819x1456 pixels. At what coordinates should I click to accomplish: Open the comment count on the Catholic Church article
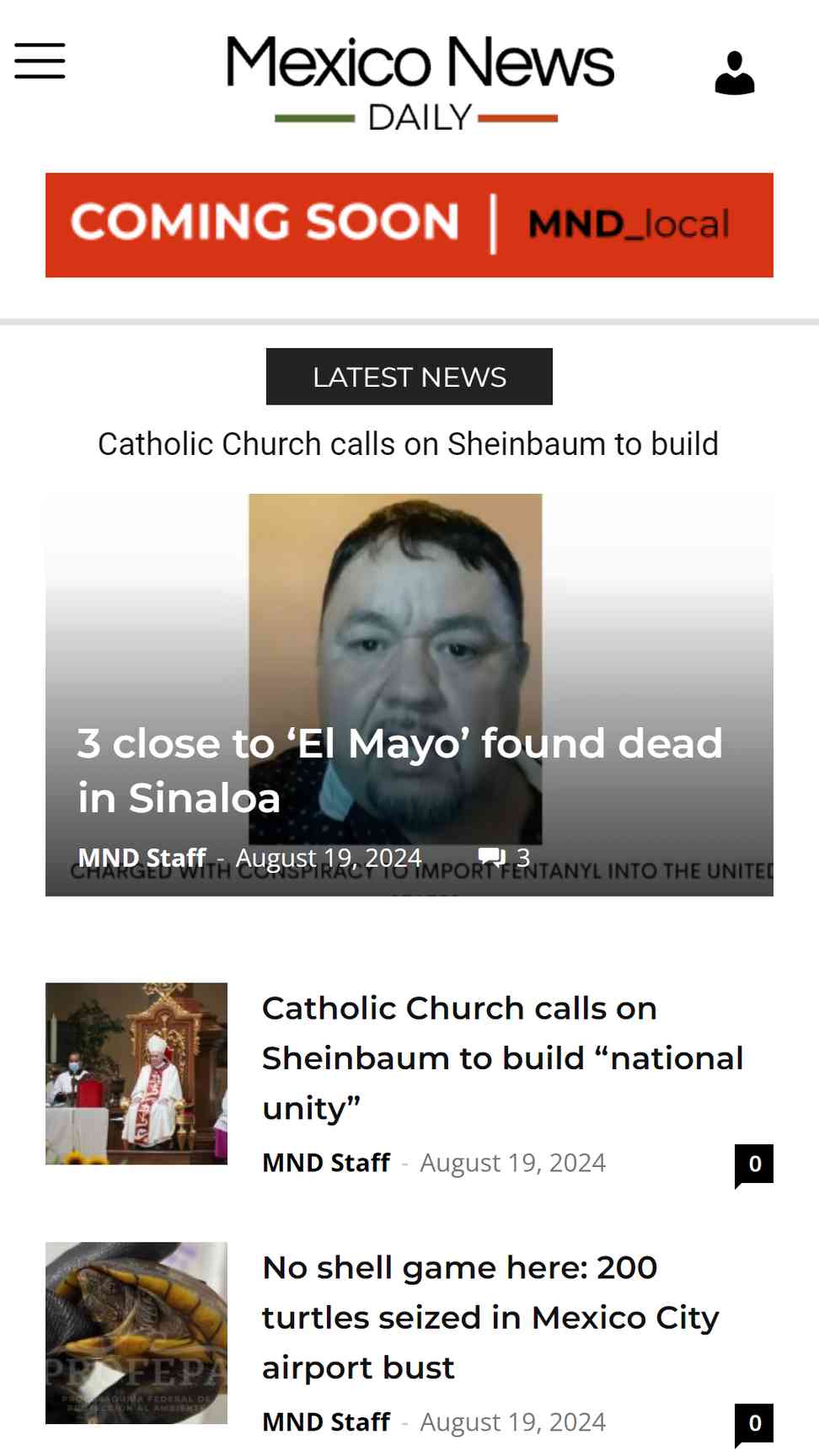(x=754, y=1165)
